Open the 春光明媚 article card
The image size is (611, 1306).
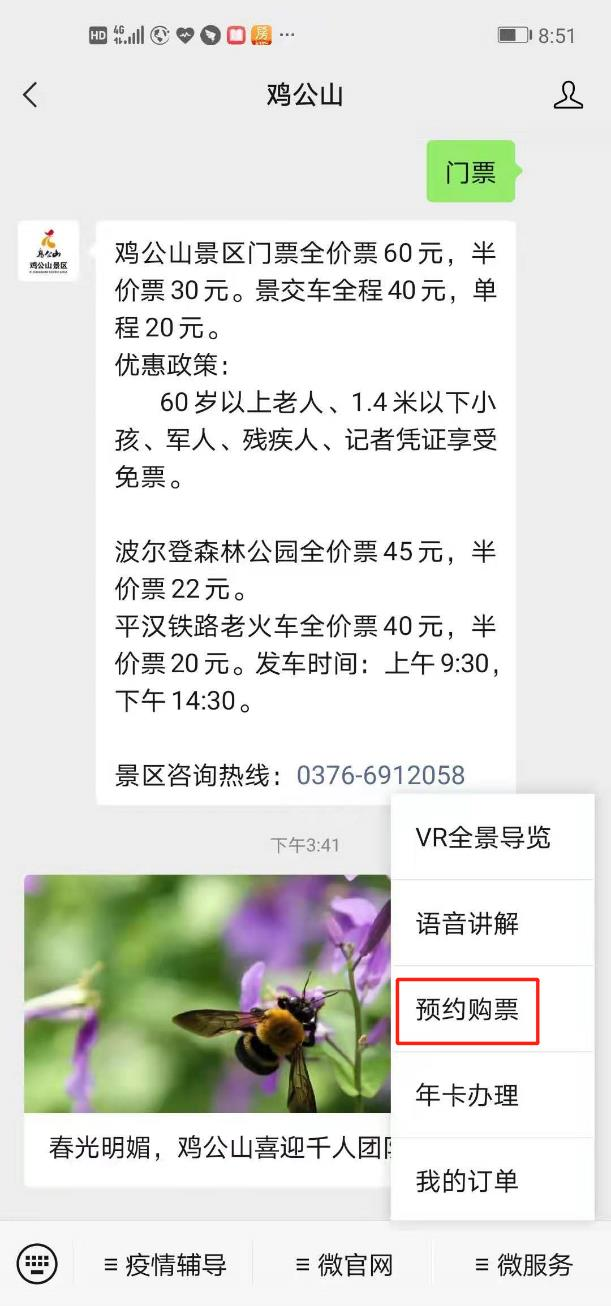point(207,1030)
